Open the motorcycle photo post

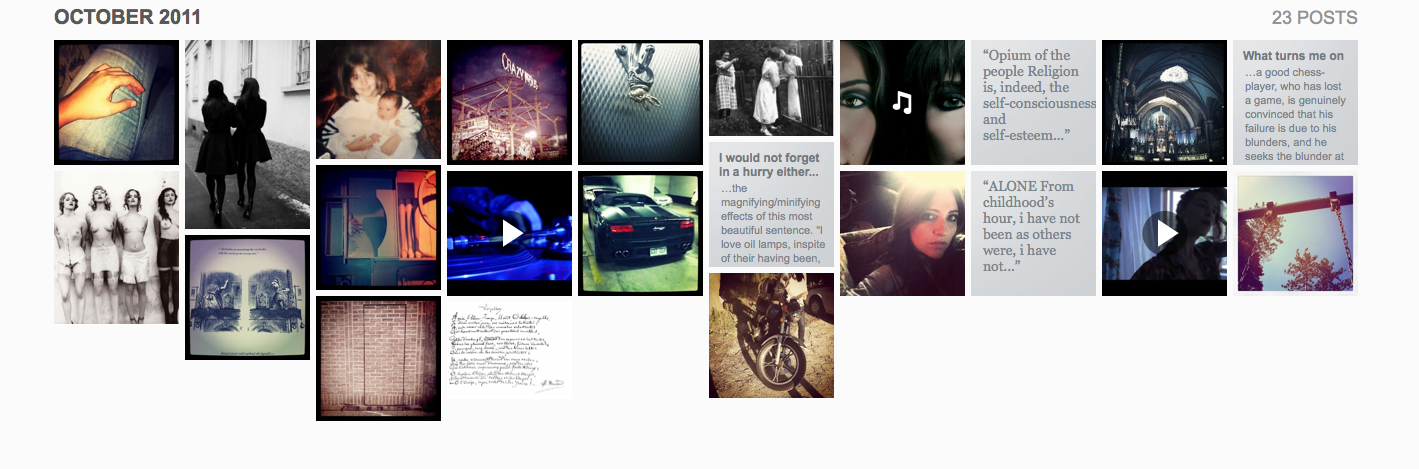click(x=771, y=335)
